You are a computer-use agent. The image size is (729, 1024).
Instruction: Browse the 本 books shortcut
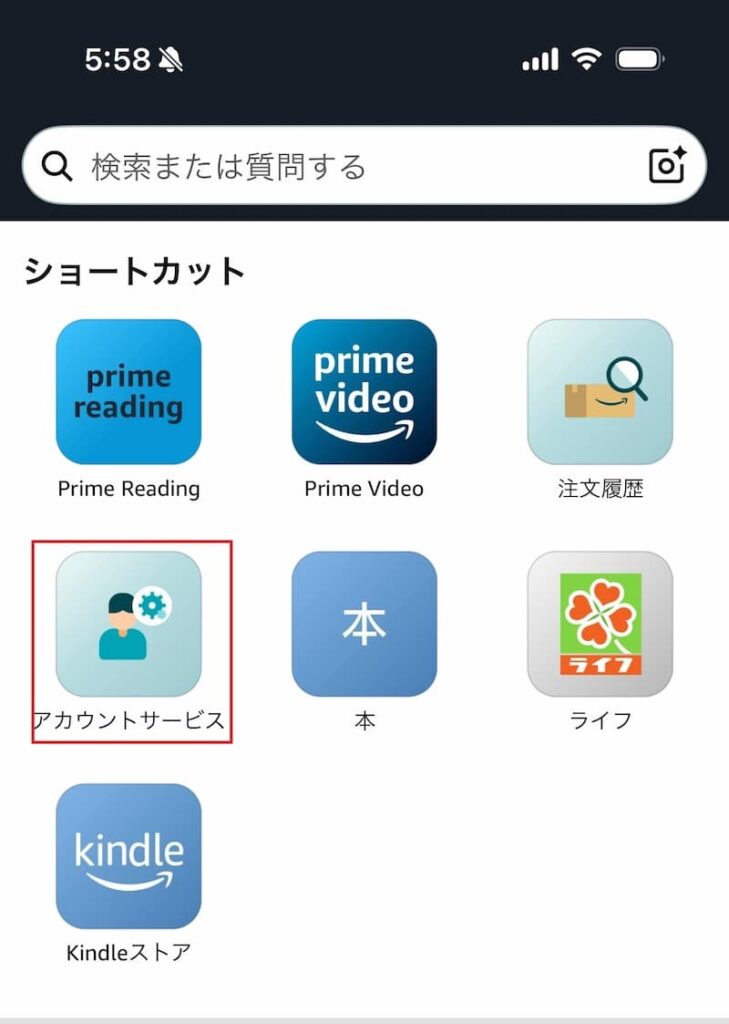(x=364, y=624)
